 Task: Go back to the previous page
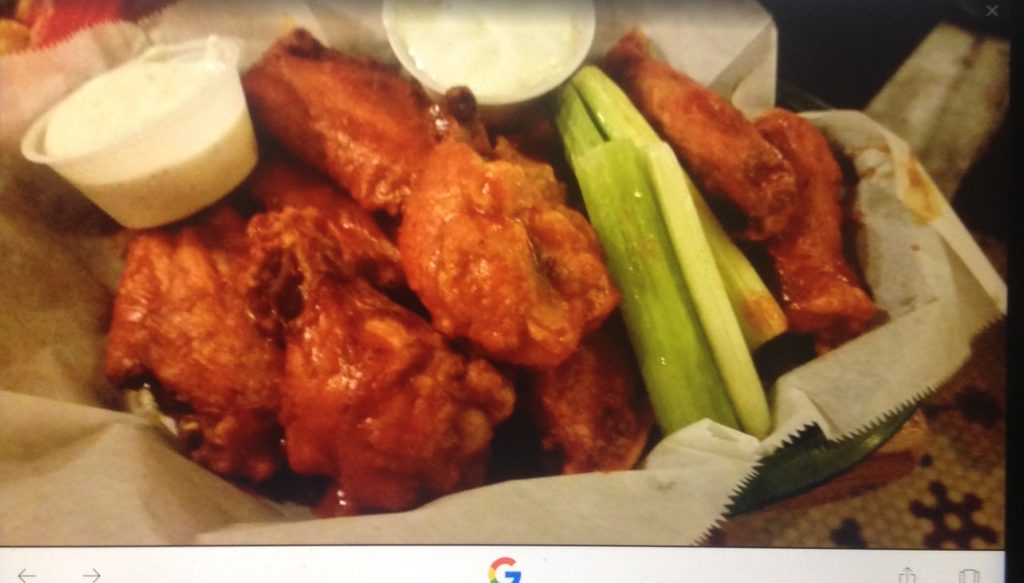26,575
